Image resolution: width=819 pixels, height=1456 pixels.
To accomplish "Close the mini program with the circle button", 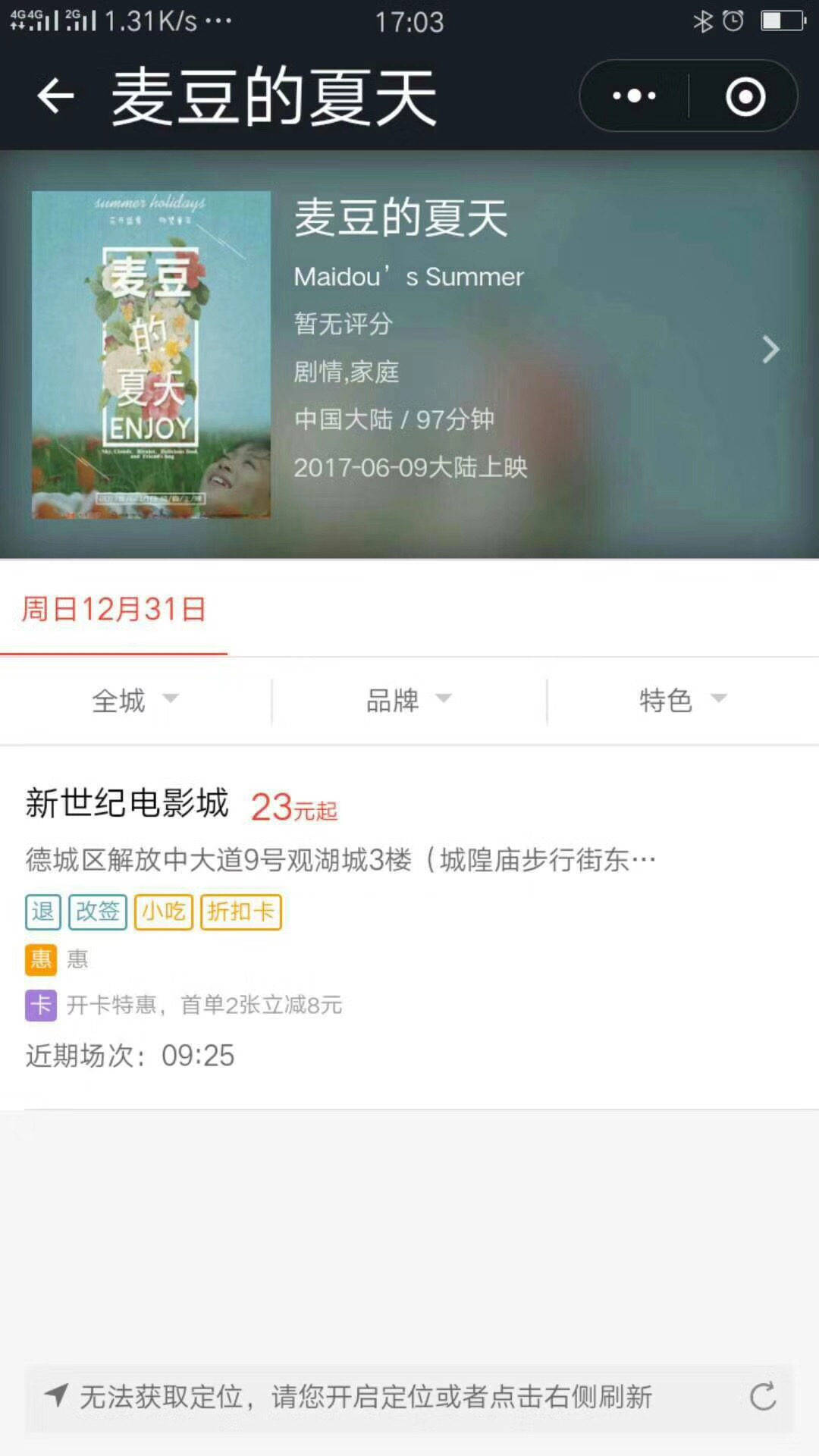I will pos(745,96).
